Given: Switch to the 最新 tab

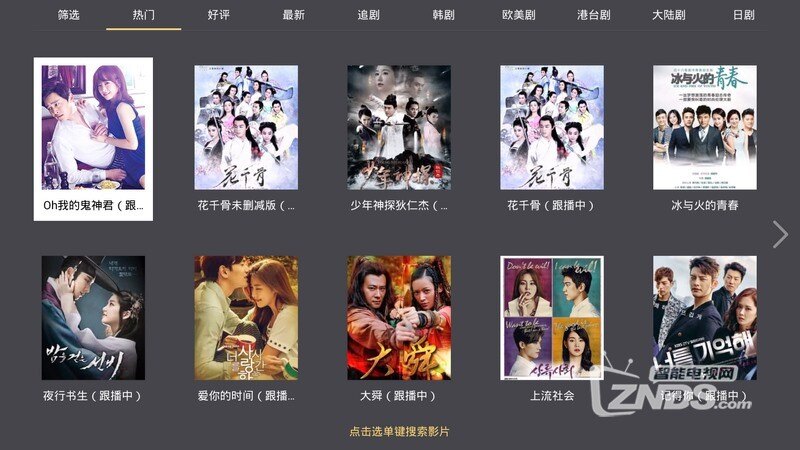Looking at the screenshot, I should (x=294, y=16).
